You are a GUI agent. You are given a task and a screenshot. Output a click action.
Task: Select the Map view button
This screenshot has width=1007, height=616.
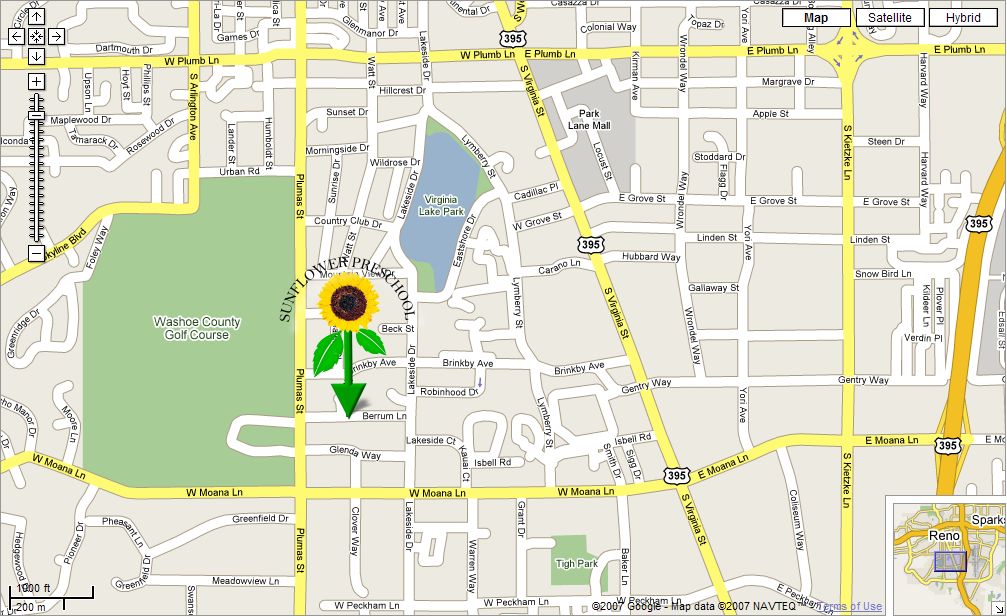pyautogui.click(x=816, y=17)
